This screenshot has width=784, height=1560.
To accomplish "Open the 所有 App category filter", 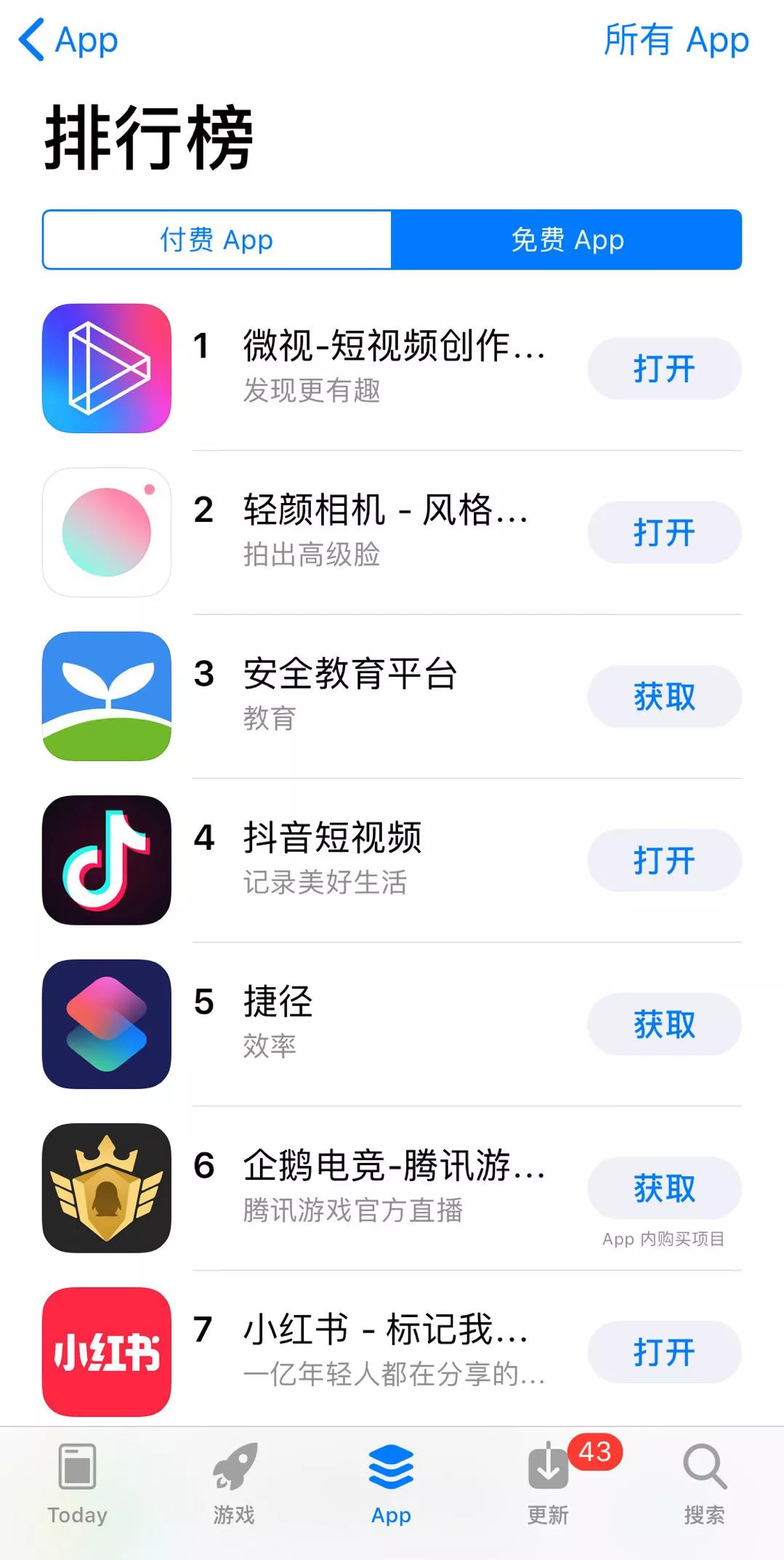I will [x=676, y=40].
